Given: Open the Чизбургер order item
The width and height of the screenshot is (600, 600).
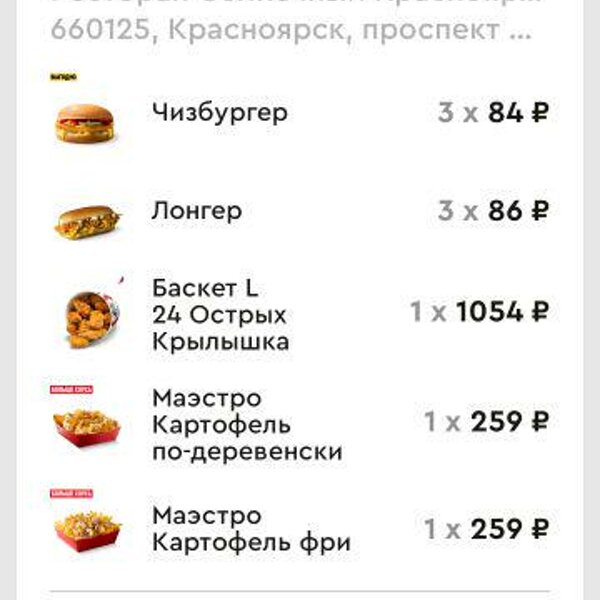Looking at the screenshot, I should click(x=220, y=112).
